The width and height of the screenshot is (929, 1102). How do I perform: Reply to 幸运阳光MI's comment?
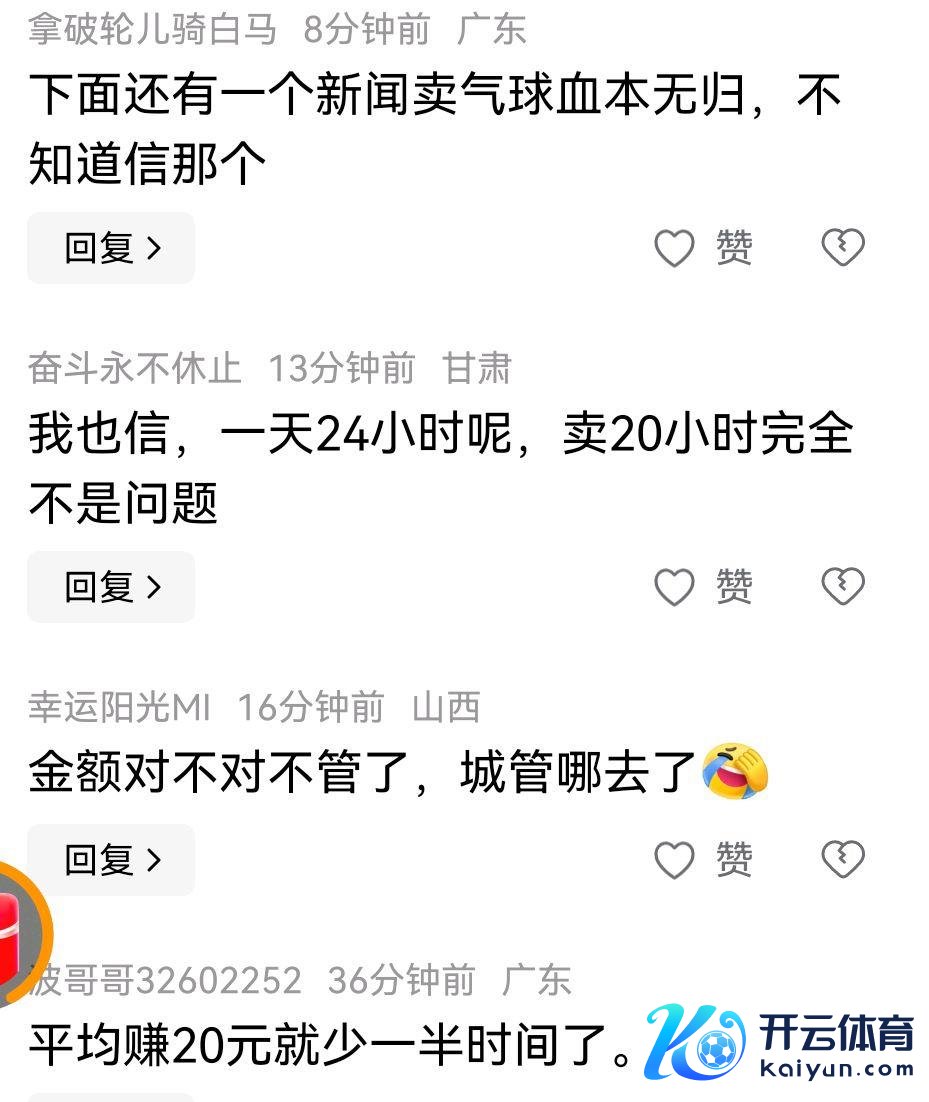[x=111, y=860]
